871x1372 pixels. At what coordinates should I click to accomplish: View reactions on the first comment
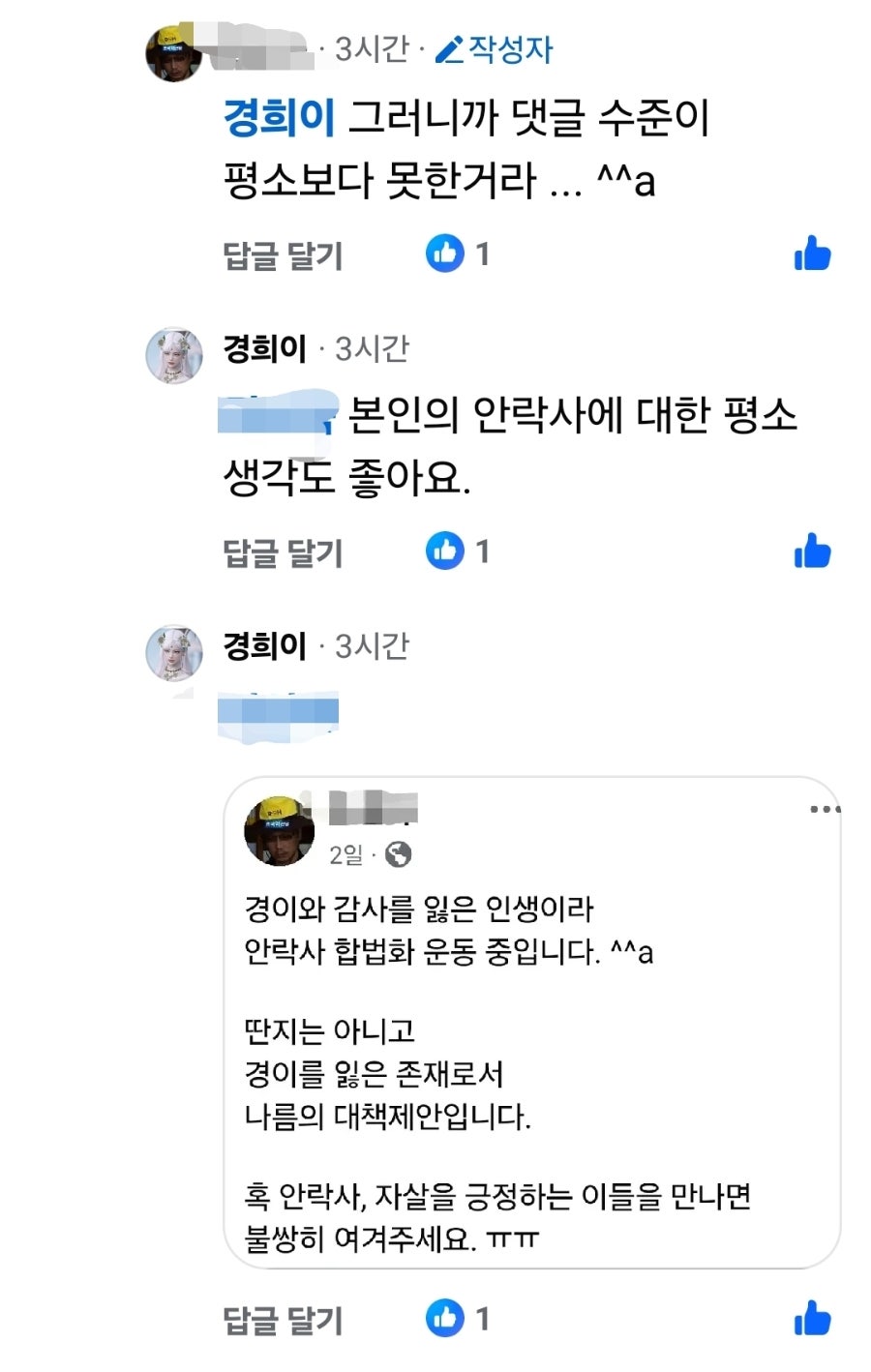457,254
